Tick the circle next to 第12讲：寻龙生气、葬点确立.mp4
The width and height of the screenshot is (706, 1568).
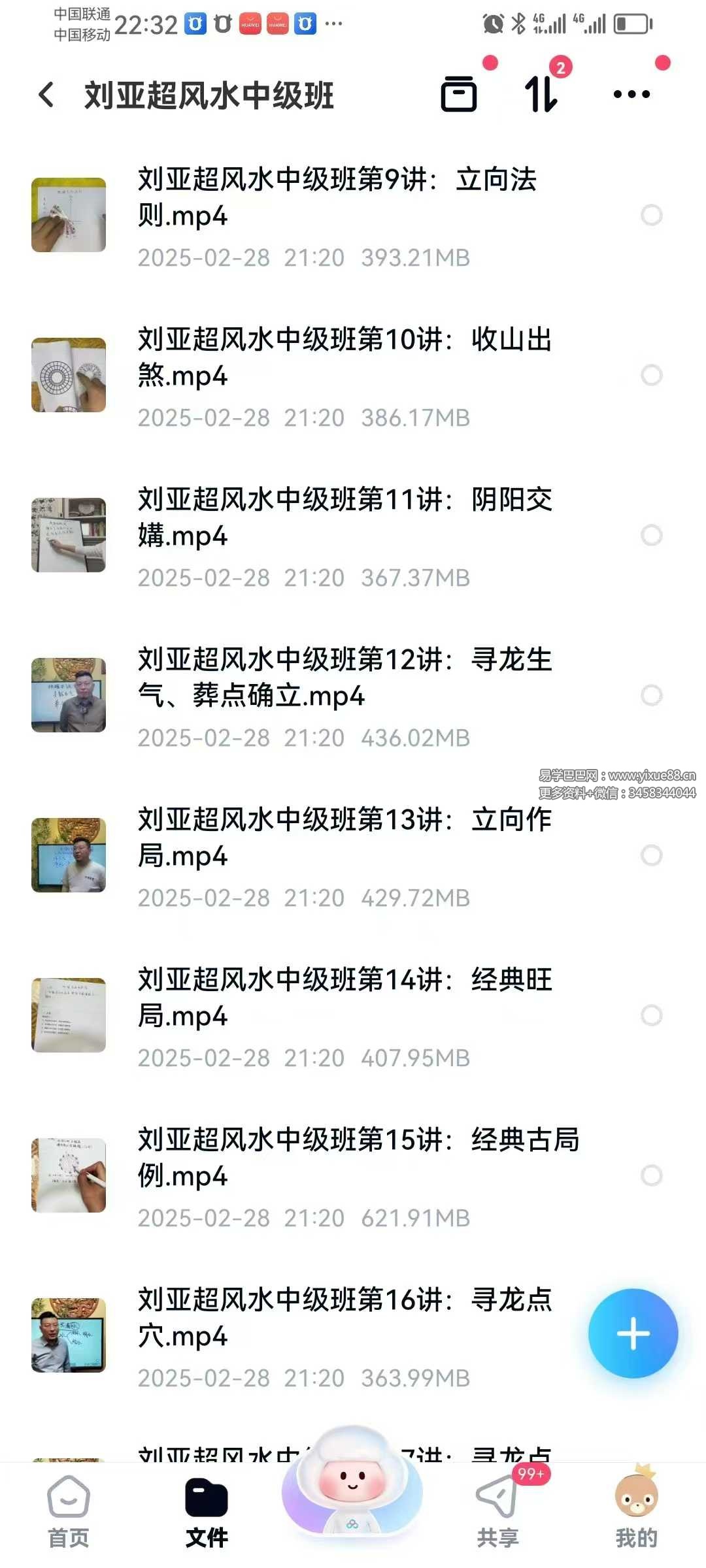tap(651, 695)
